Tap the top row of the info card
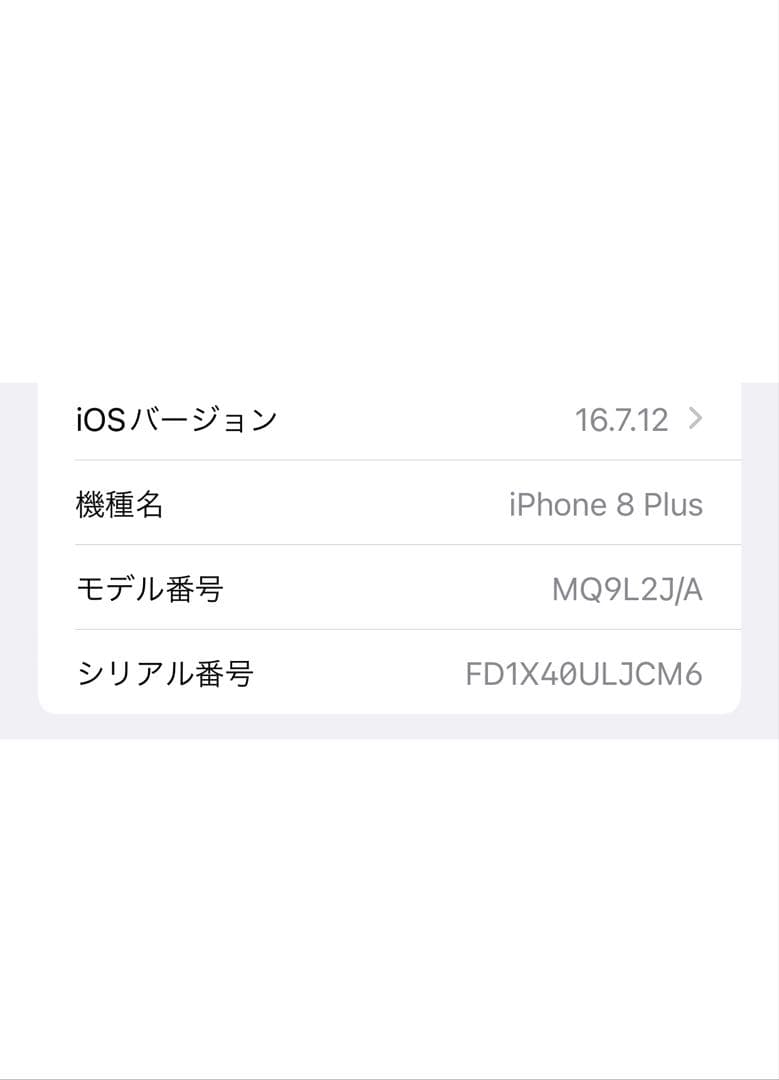779x1080 pixels. click(390, 419)
